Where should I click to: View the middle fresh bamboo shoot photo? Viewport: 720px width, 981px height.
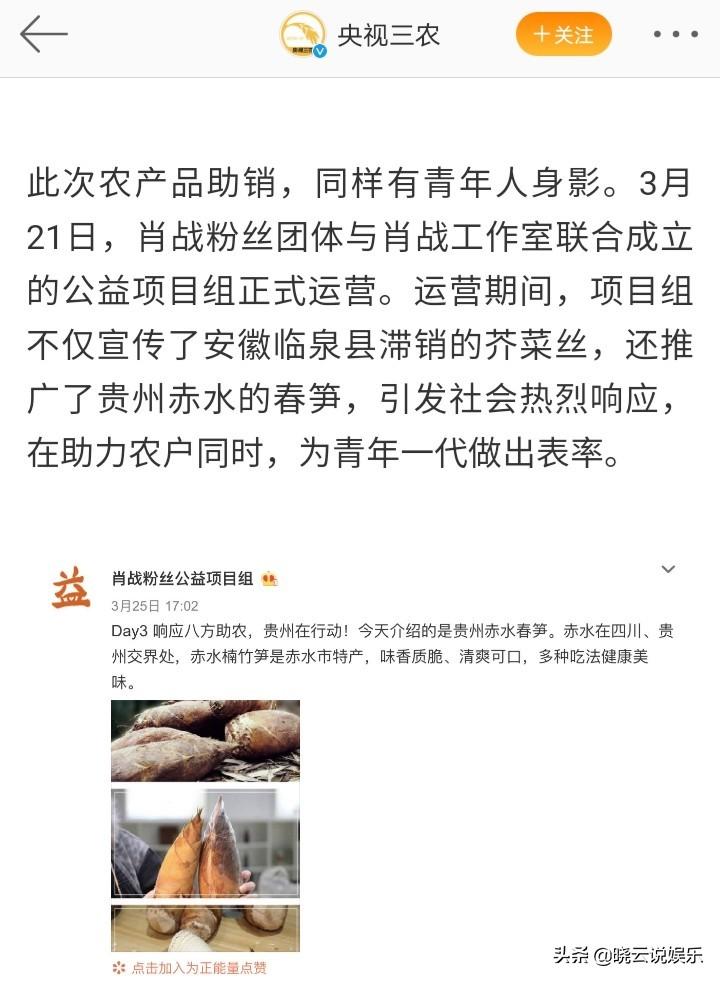point(203,843)
